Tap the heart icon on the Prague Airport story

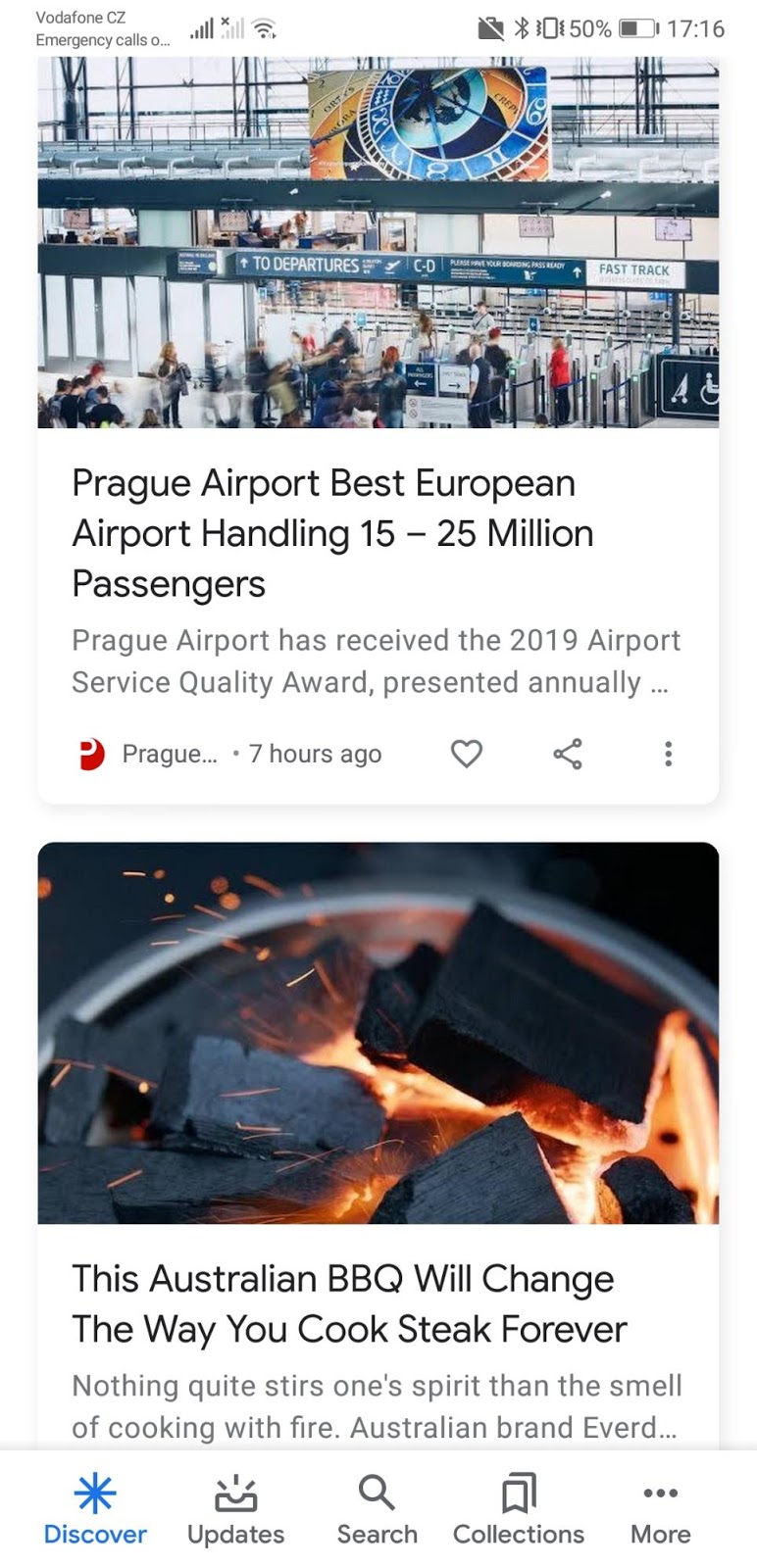click(467, 754)
